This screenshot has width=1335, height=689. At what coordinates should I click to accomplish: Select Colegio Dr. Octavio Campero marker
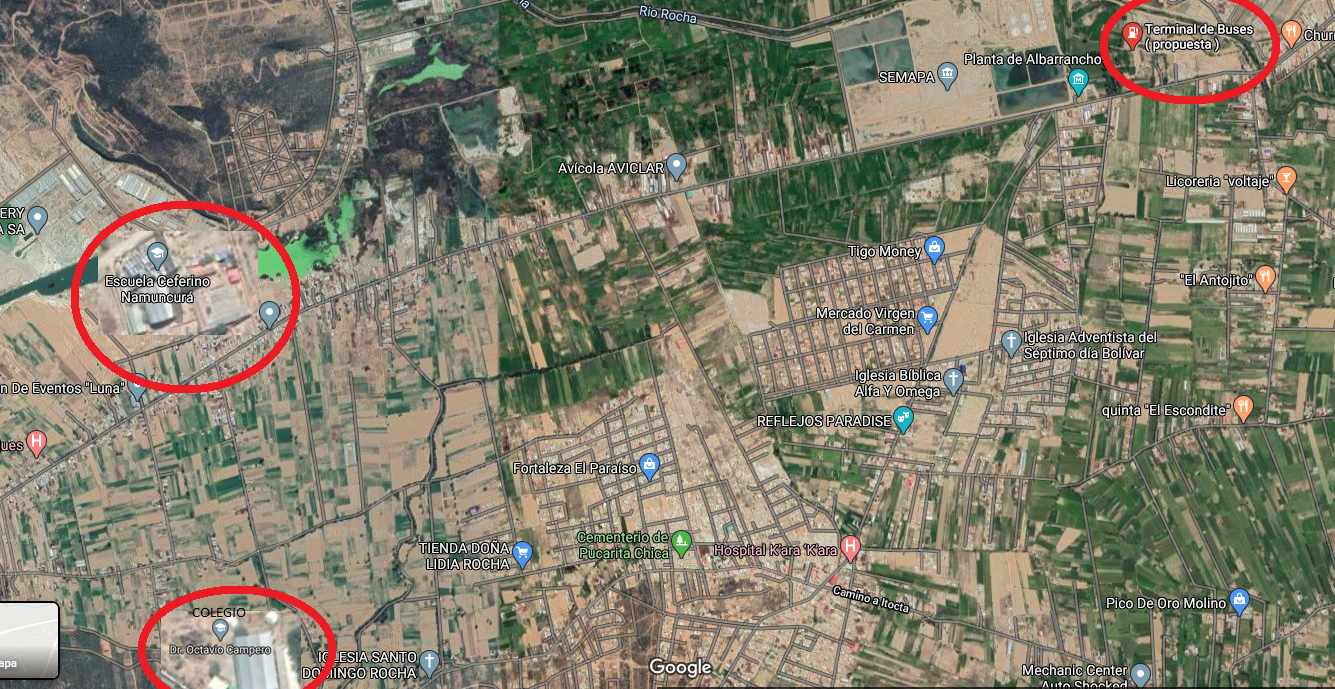(221, 629)
